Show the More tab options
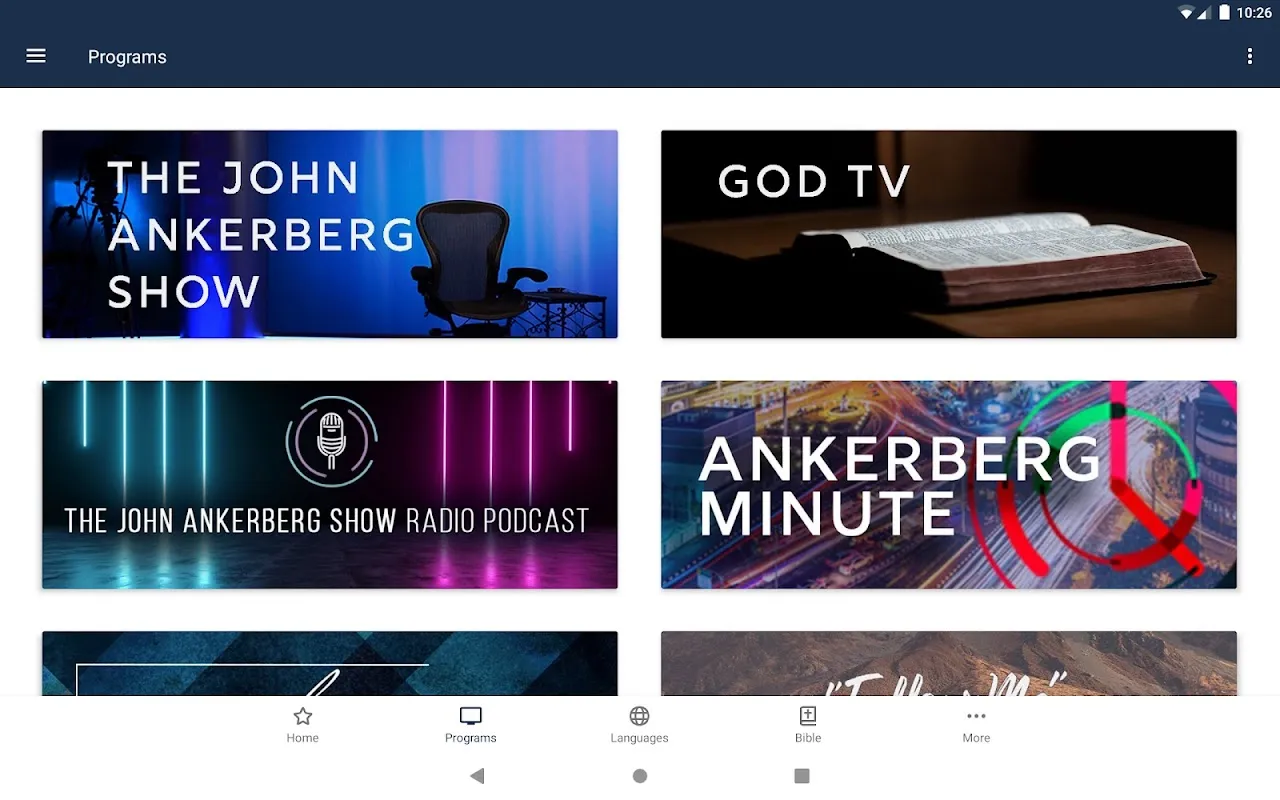This screenshot has width=1280, height=800. pos(976,725)
